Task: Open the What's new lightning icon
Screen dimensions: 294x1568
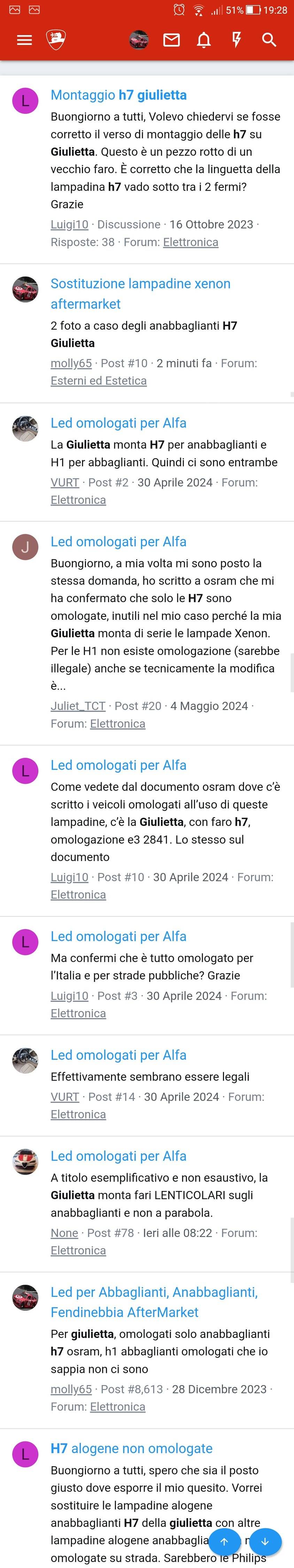Action: click(237, 40)
